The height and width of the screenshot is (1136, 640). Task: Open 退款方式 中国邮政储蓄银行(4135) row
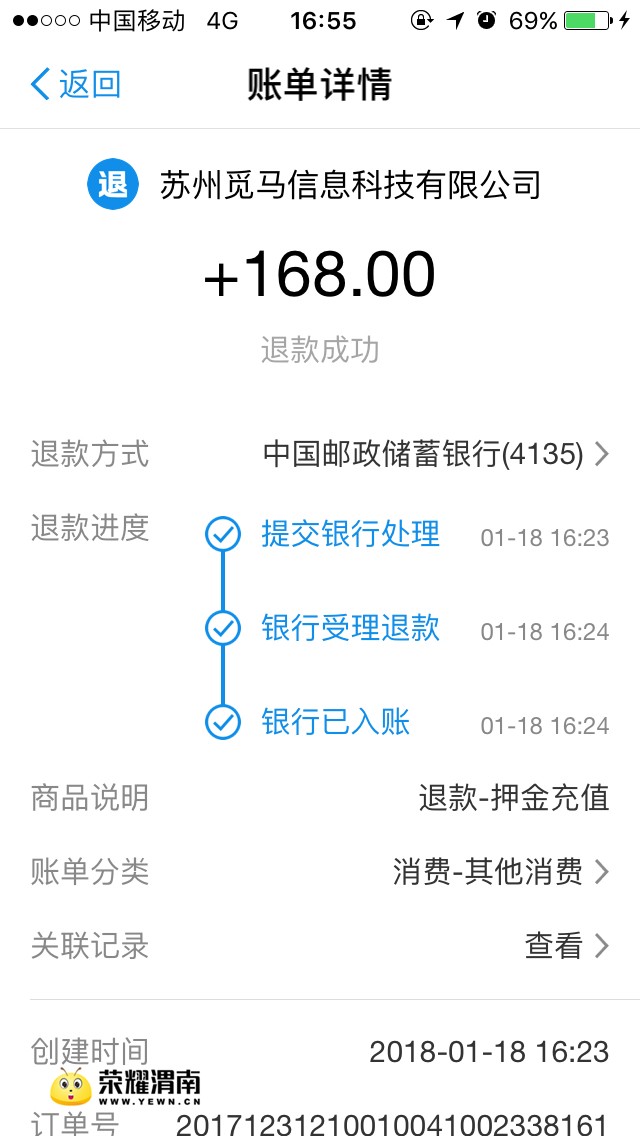click(434, 455)
